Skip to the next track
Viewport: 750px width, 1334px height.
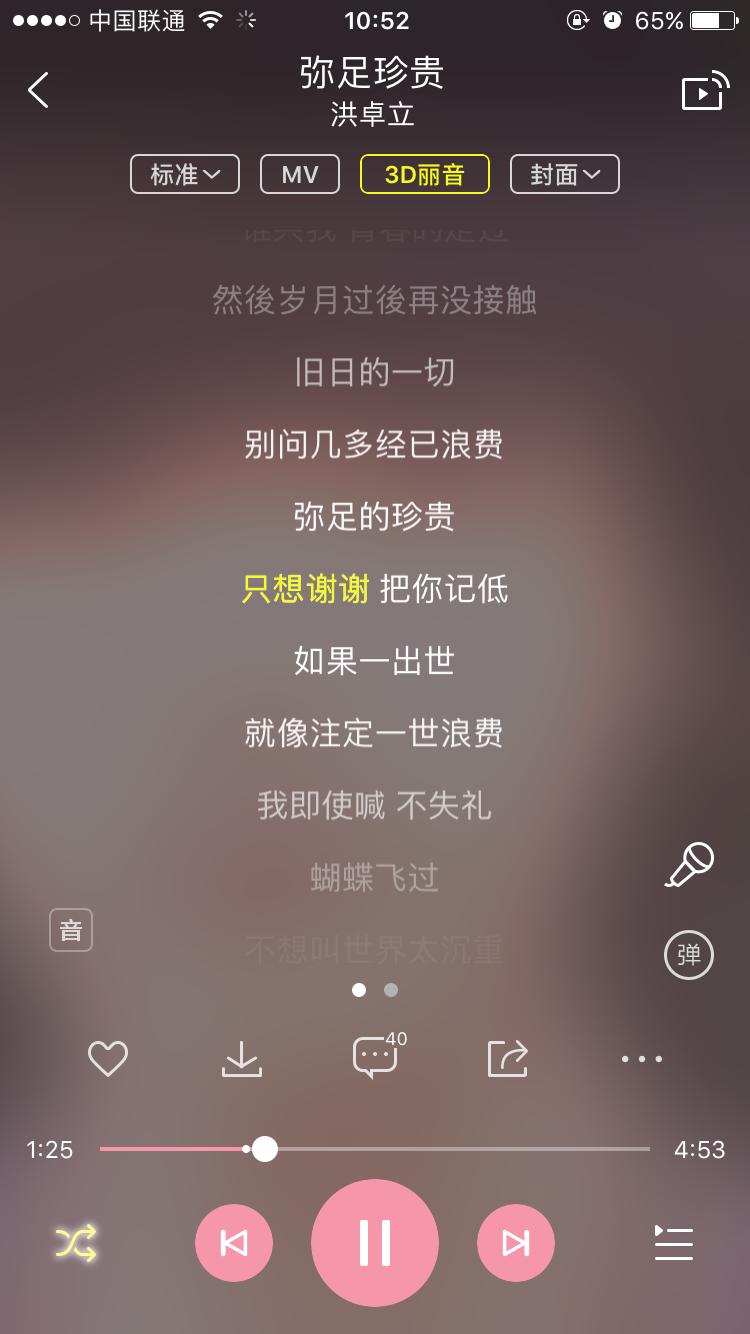[x=516, y=1243]
